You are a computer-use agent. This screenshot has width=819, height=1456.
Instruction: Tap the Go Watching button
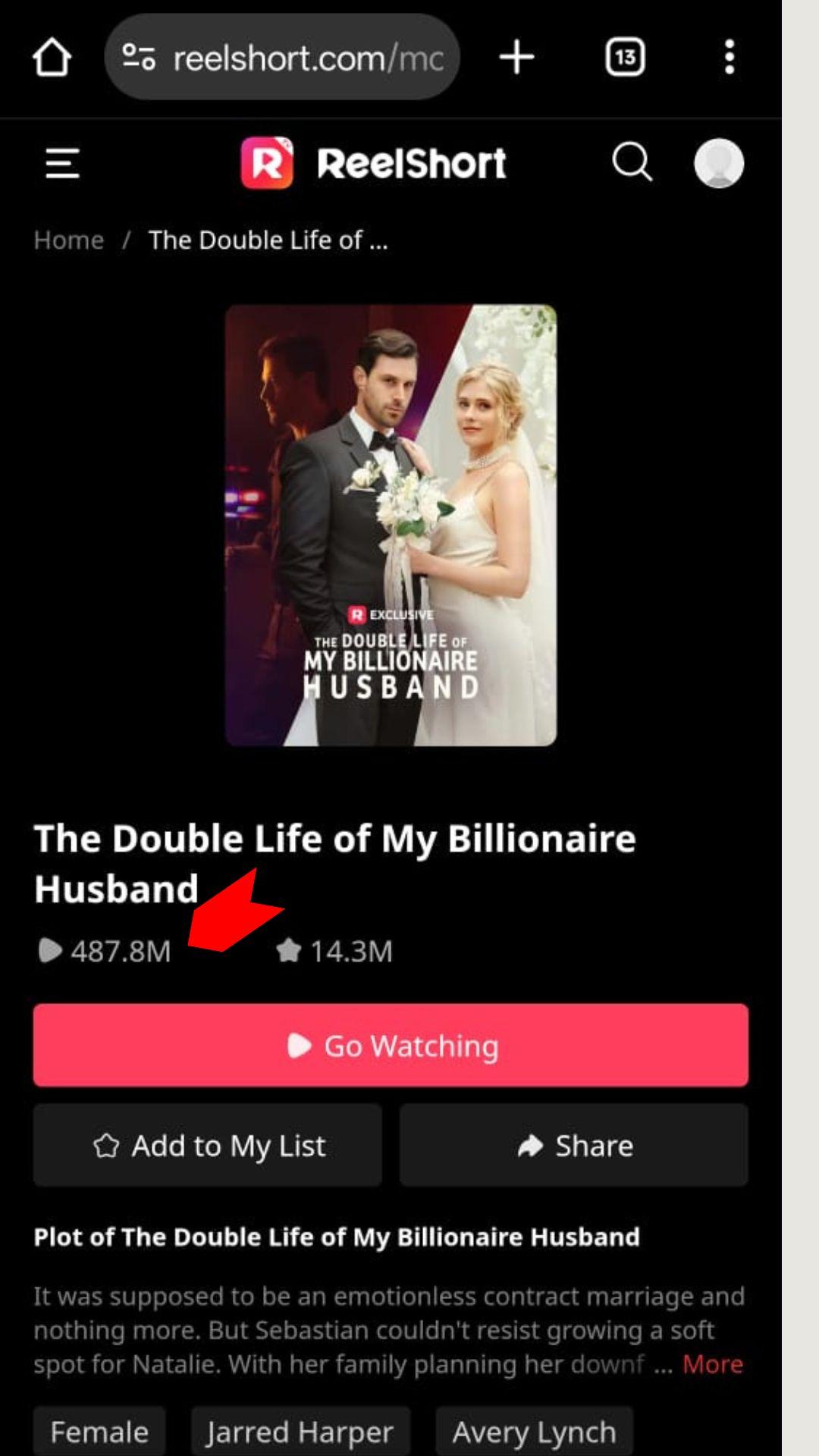[391, 1045]
